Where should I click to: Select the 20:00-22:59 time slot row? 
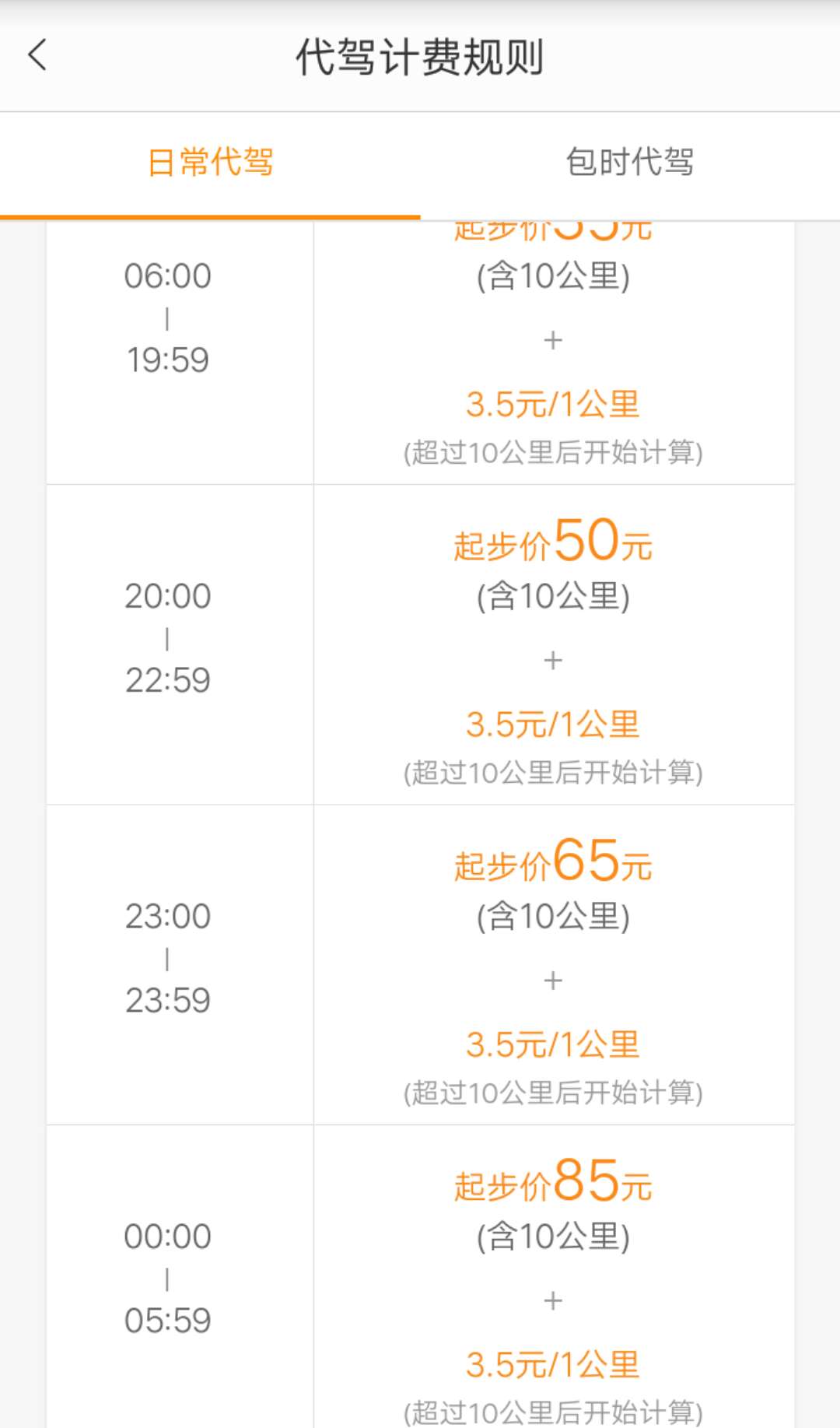(166, 637)
